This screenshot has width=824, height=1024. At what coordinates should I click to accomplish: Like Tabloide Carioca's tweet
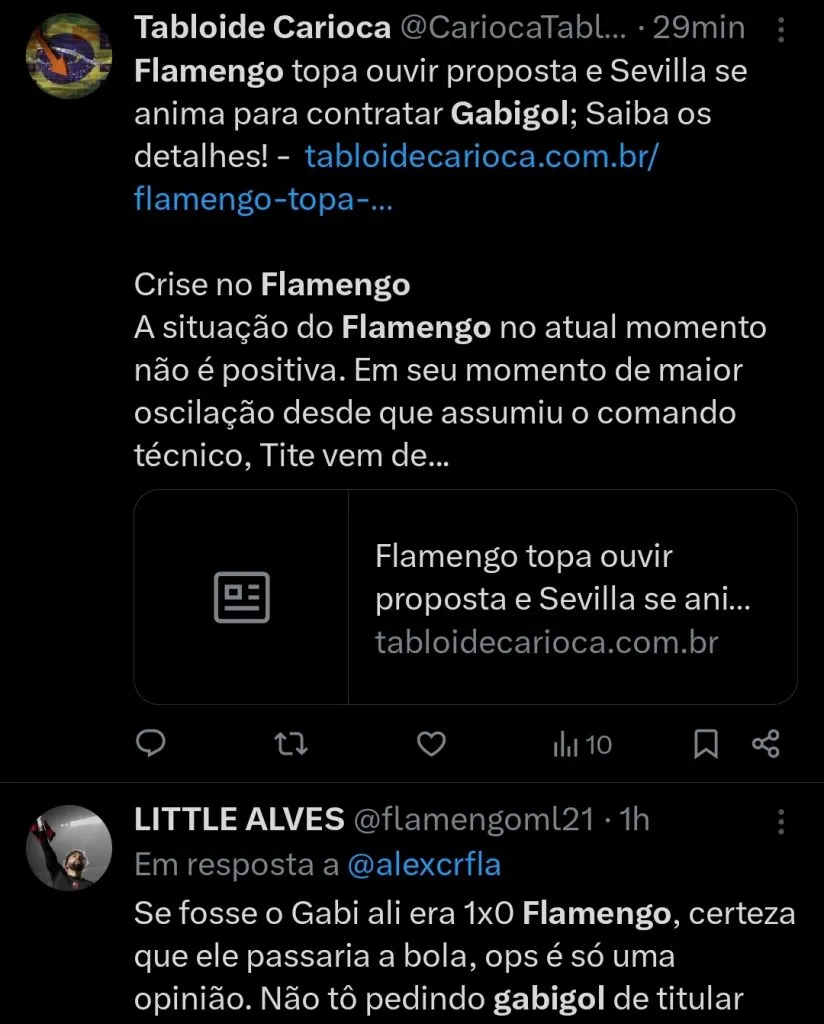click(x=431, y=744)
